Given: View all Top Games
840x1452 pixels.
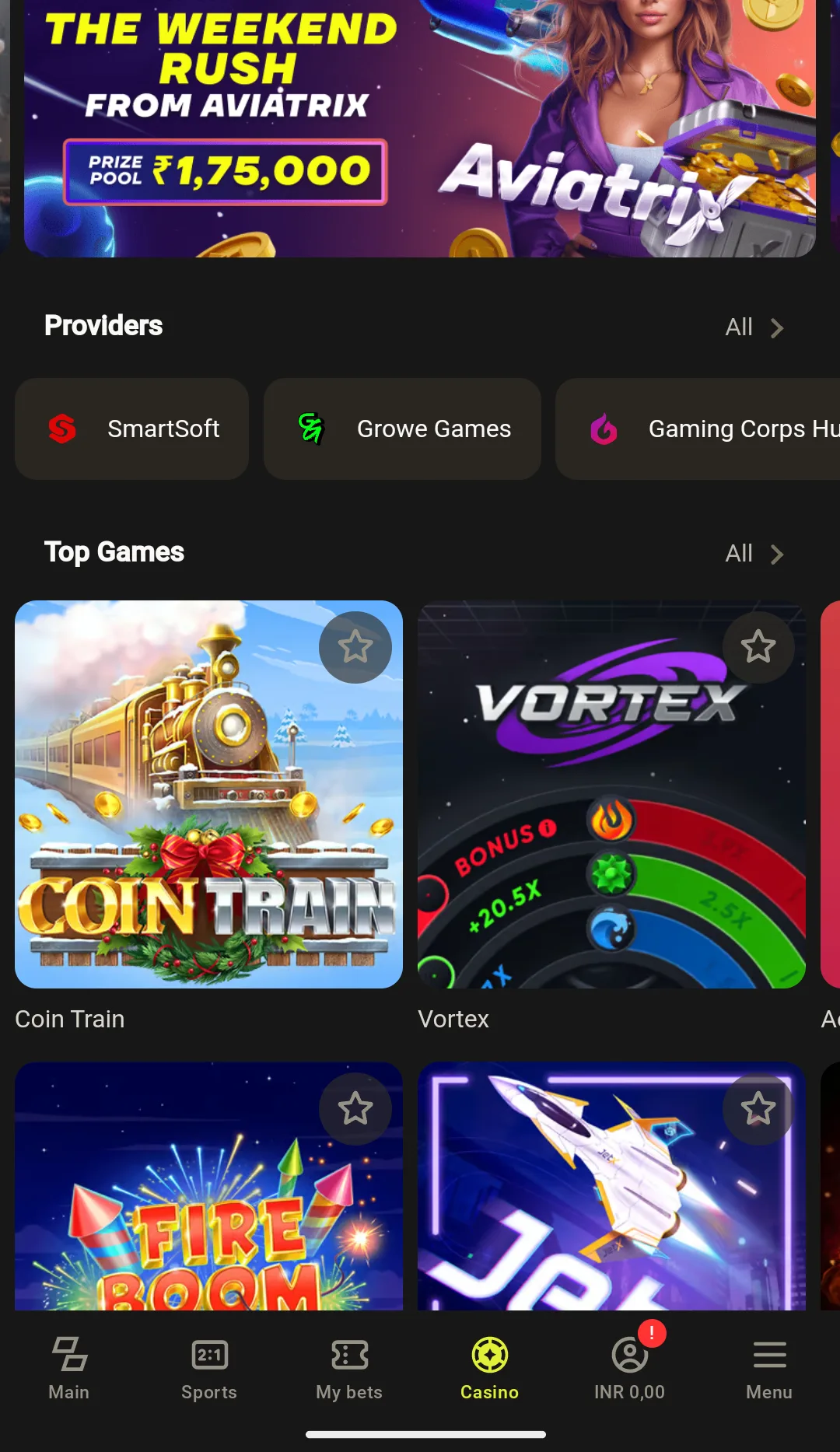Looking at the screenshot, I should click(754, 554).
